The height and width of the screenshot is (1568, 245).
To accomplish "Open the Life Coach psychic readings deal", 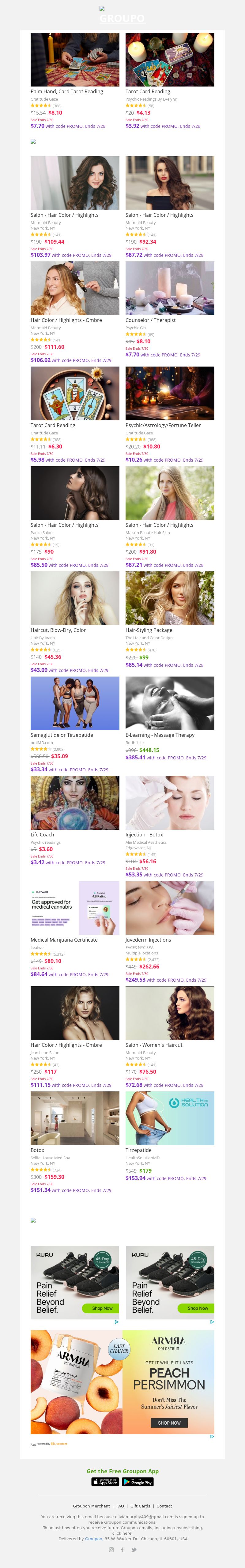I will pos(75,802).
